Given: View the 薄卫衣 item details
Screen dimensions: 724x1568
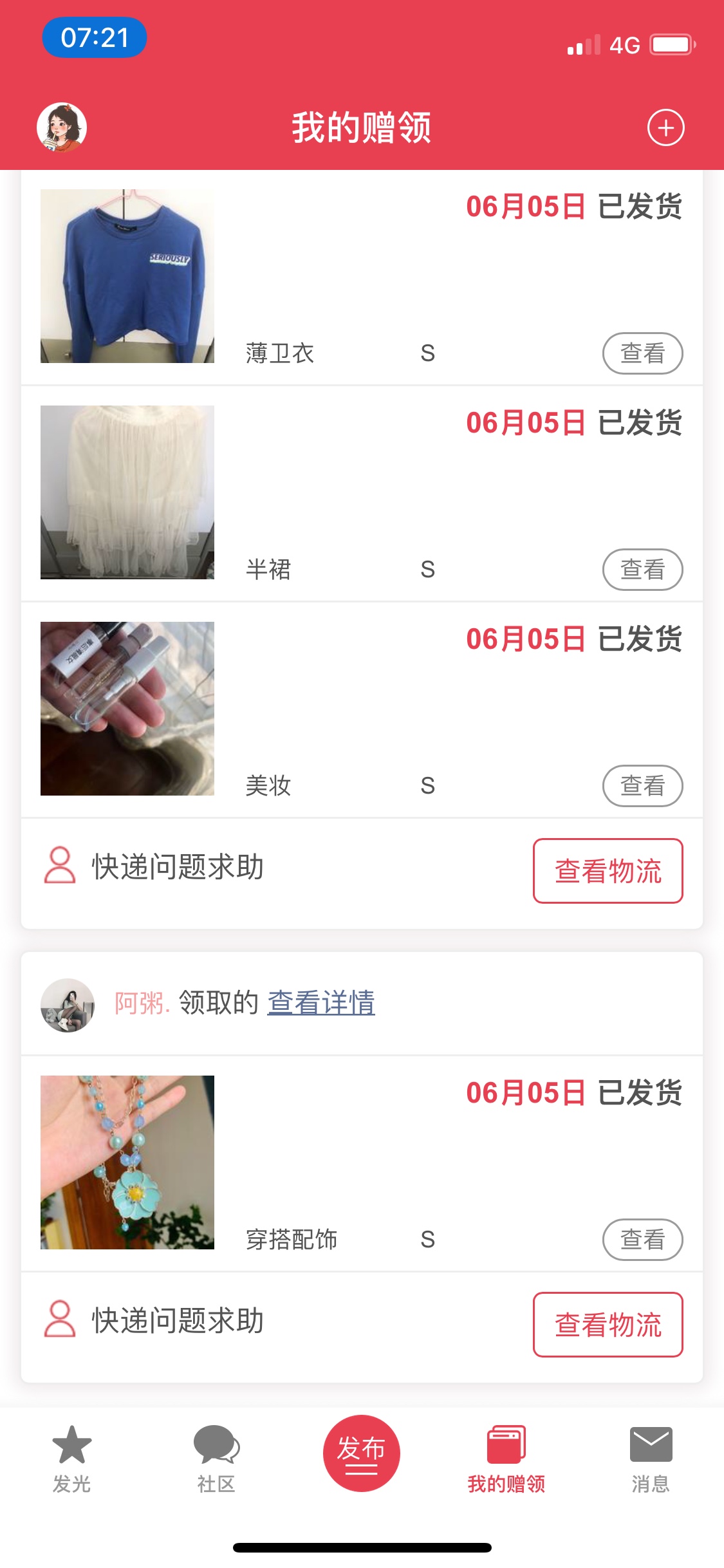Looking at the screenshot, I should tap(642, 353).
